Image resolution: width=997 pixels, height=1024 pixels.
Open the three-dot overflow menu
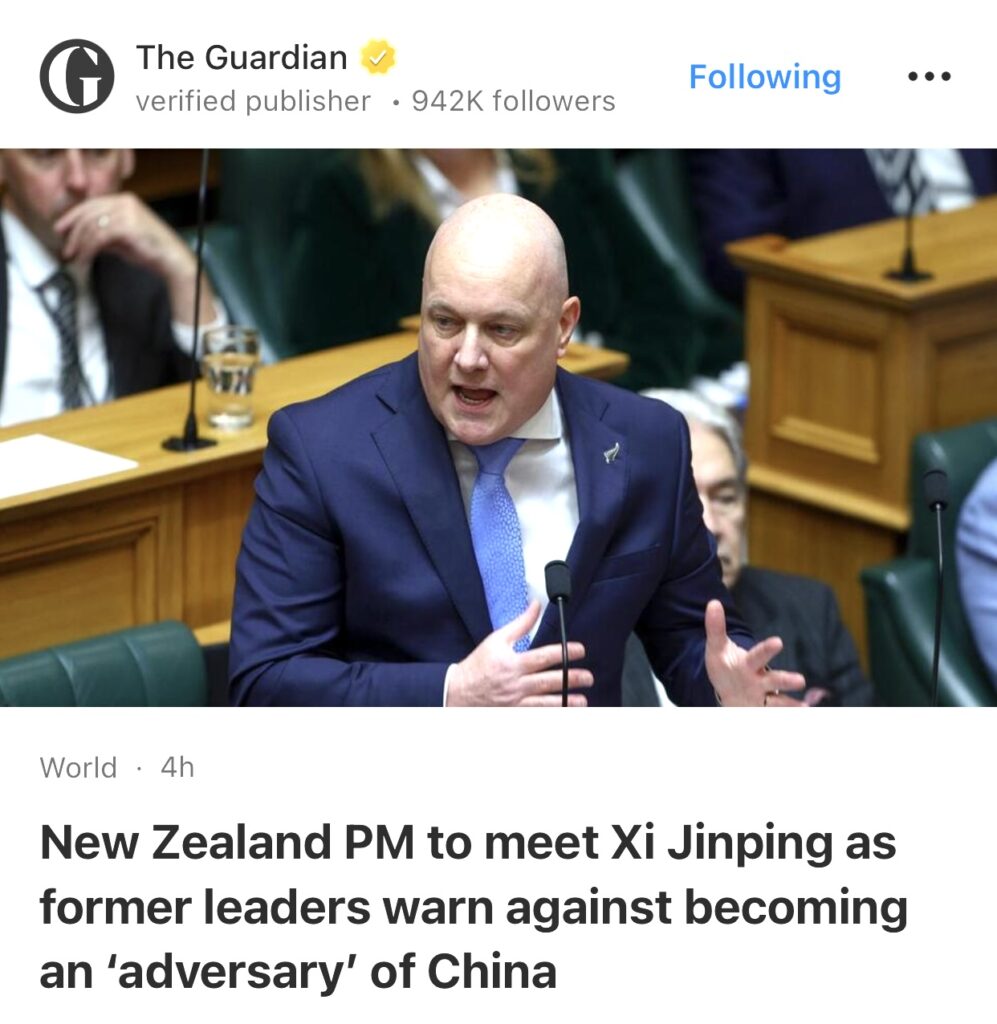click(928, 77)
